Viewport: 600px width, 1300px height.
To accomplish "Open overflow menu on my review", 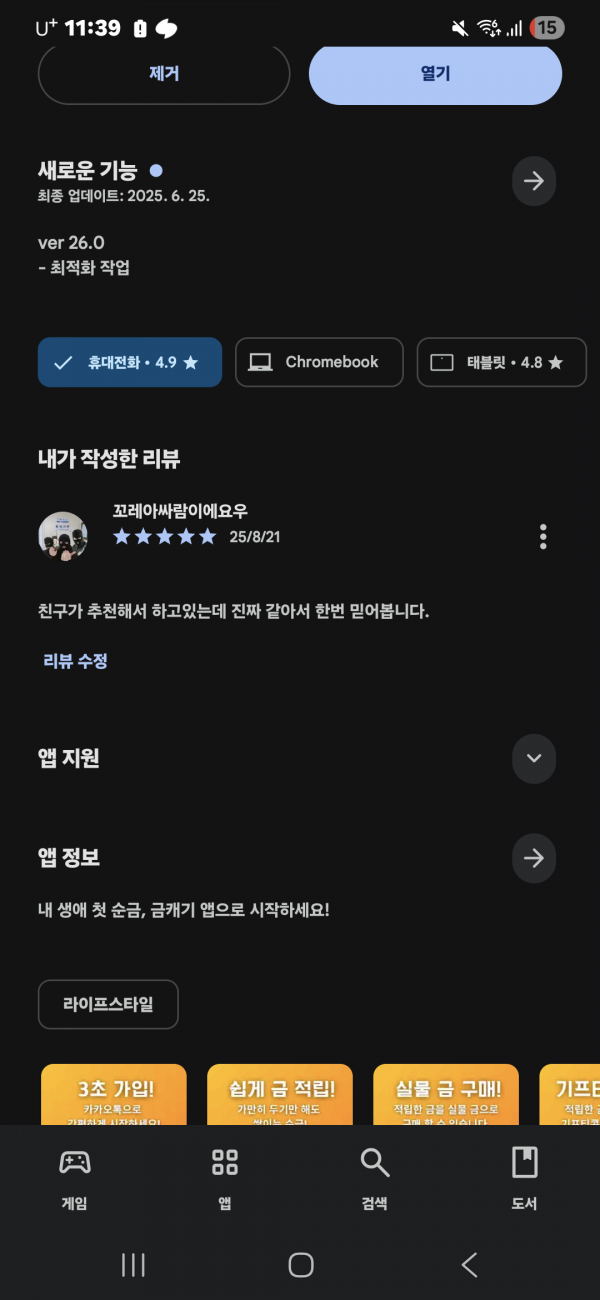I will point(543,536).
